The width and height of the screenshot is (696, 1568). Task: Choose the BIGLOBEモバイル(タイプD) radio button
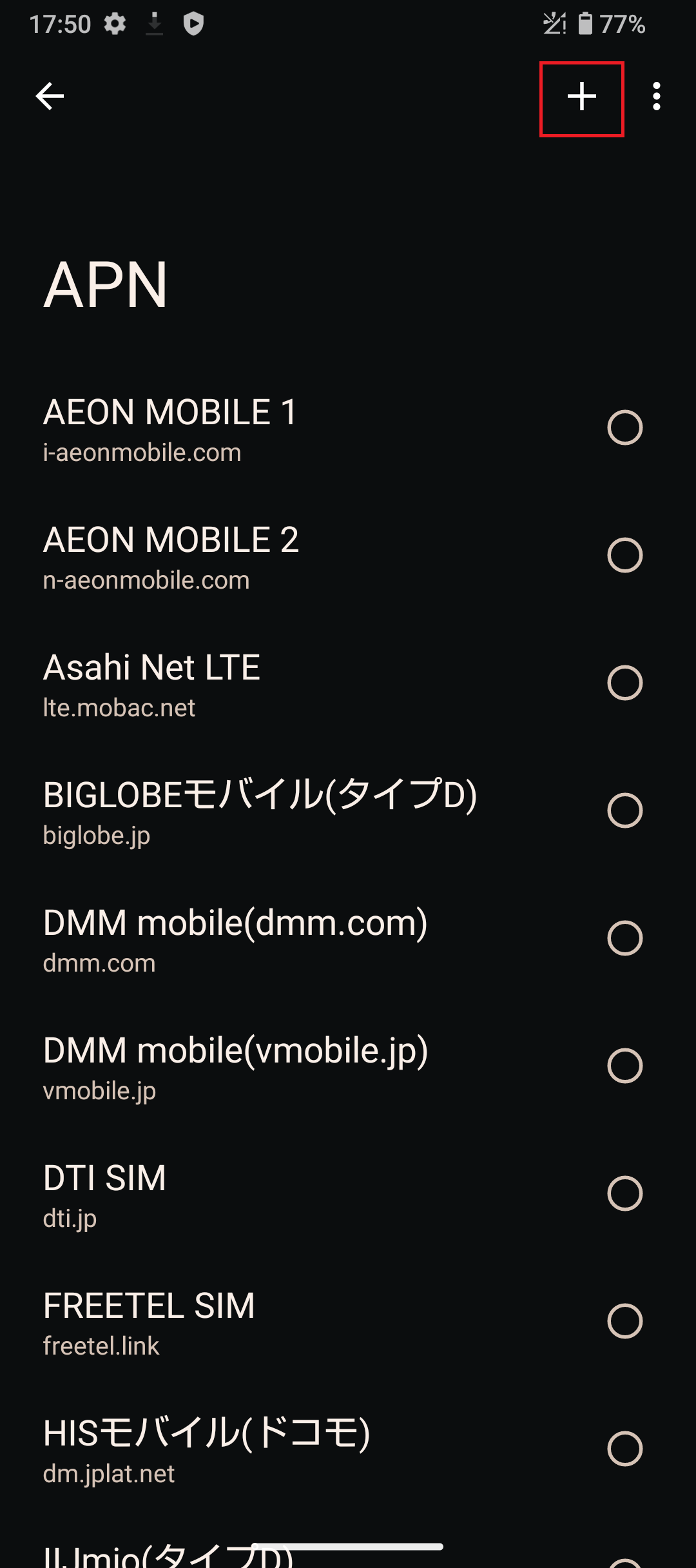click(624, 810)
